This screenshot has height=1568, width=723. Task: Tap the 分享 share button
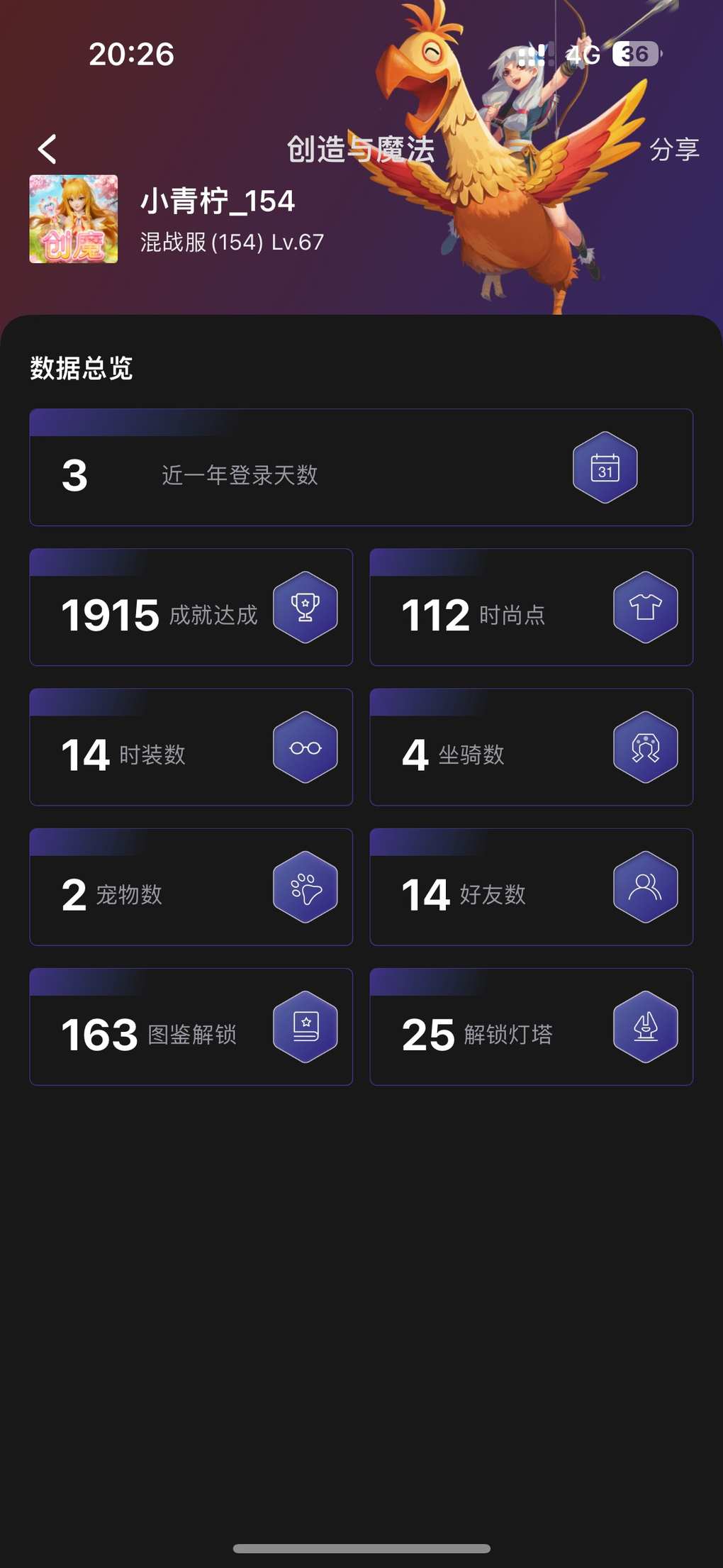click(674, 149)
